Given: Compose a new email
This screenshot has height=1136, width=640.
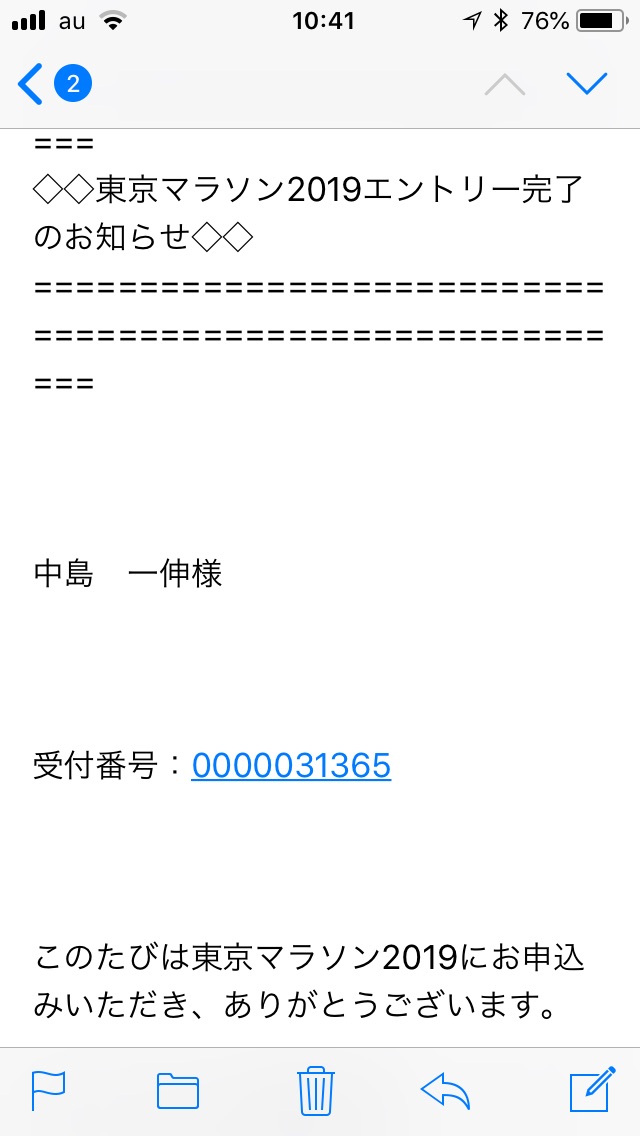Looking at the screenshot, I should point(593,1089).
